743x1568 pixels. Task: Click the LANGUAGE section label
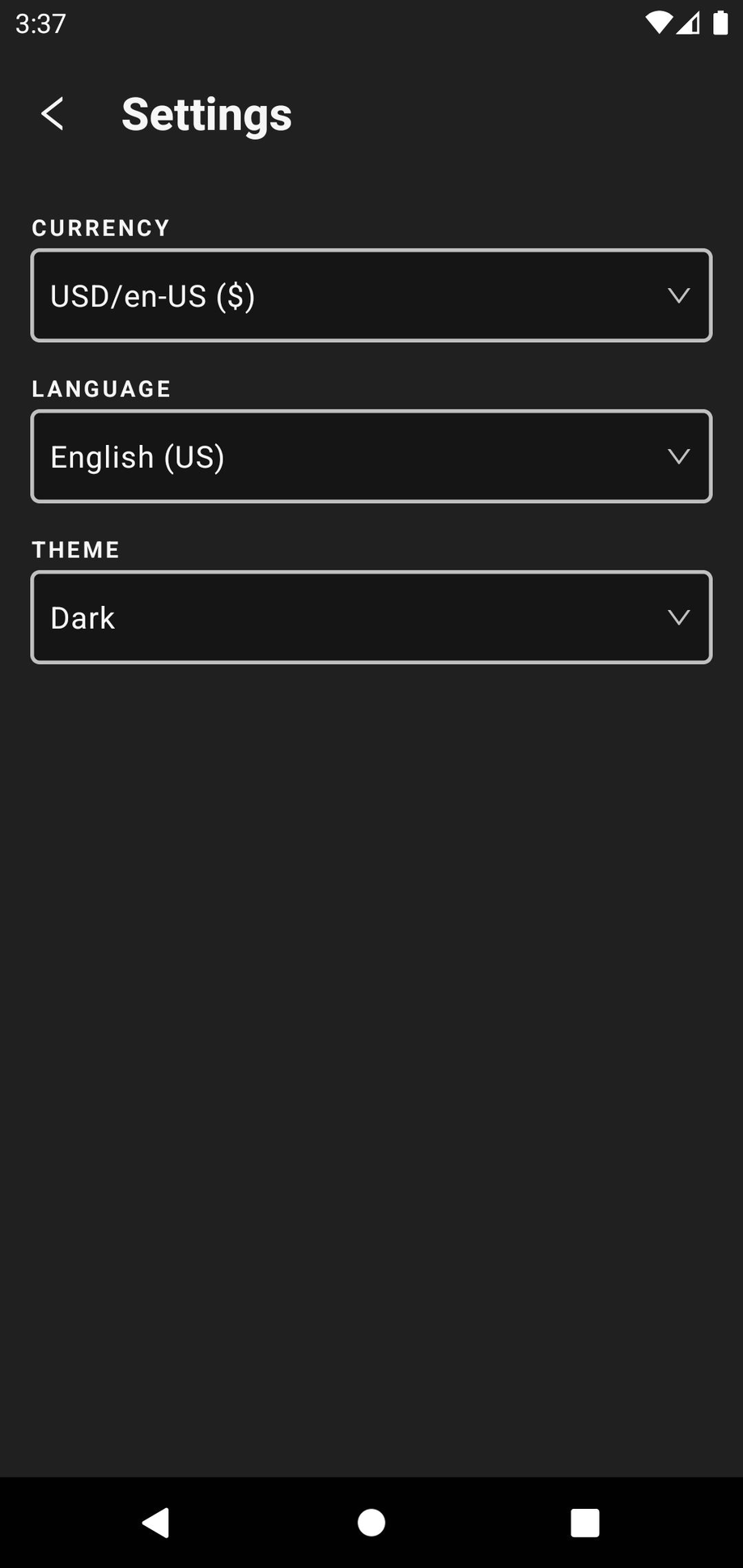pos(101,388)
